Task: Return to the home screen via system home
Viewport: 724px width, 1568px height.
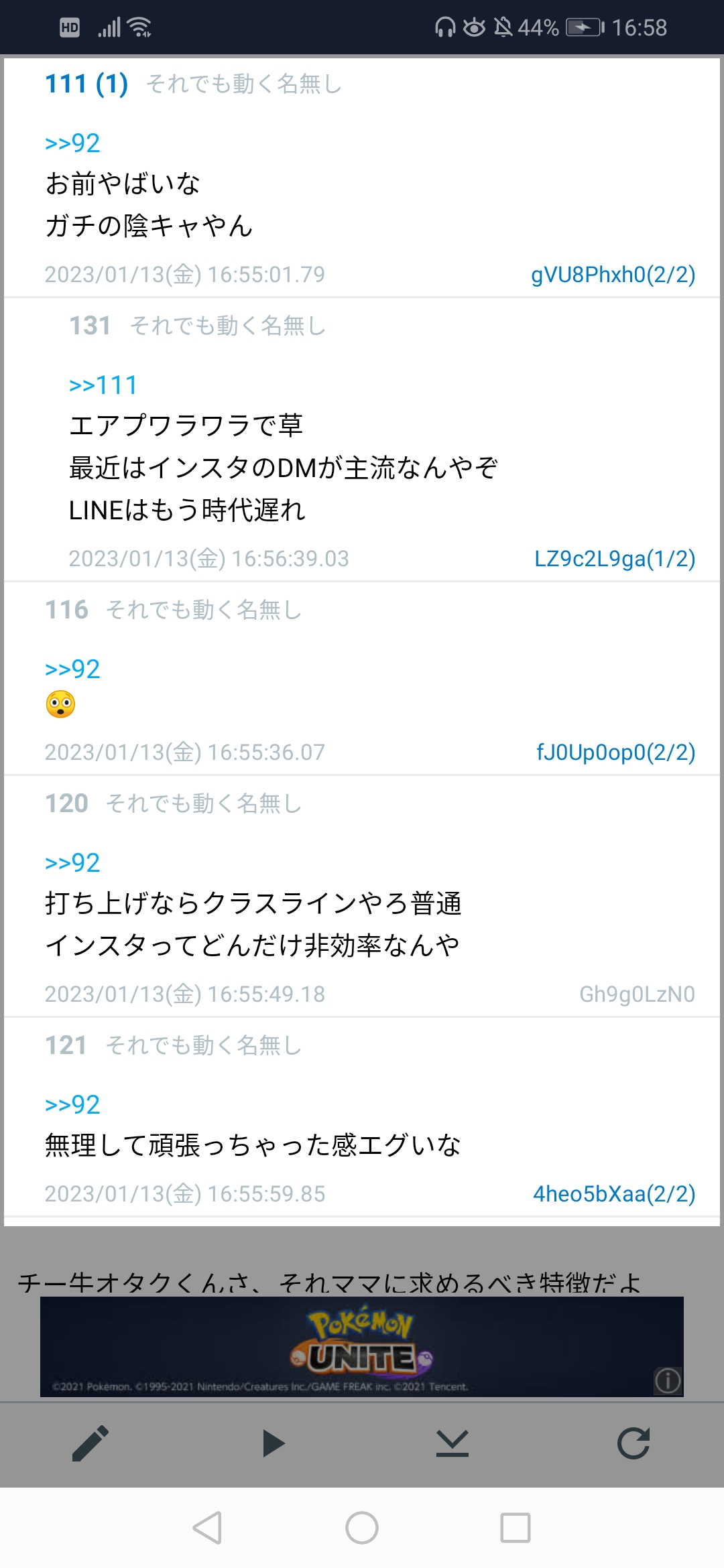Action: click(x=362, y=1528)
